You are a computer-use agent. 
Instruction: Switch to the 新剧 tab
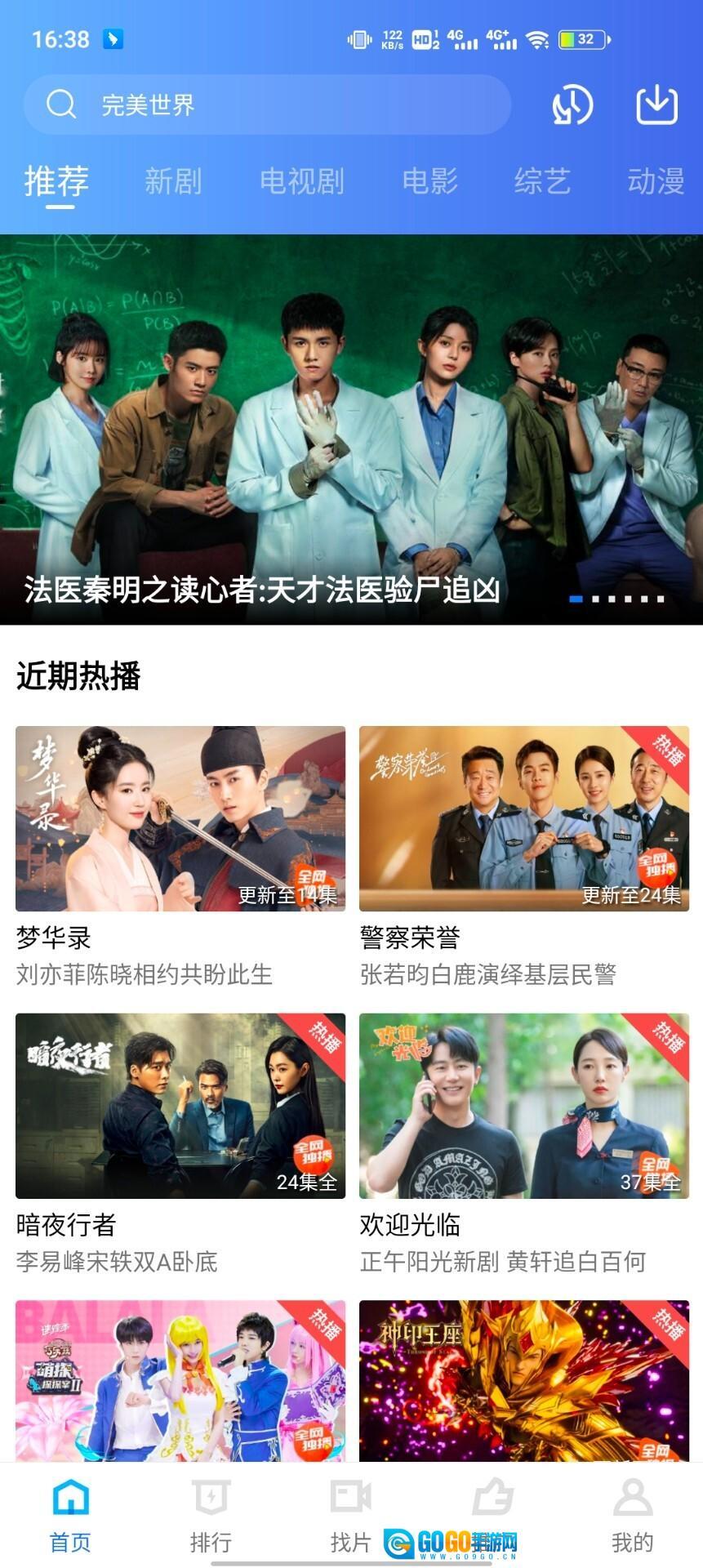(x=173, y=181)
